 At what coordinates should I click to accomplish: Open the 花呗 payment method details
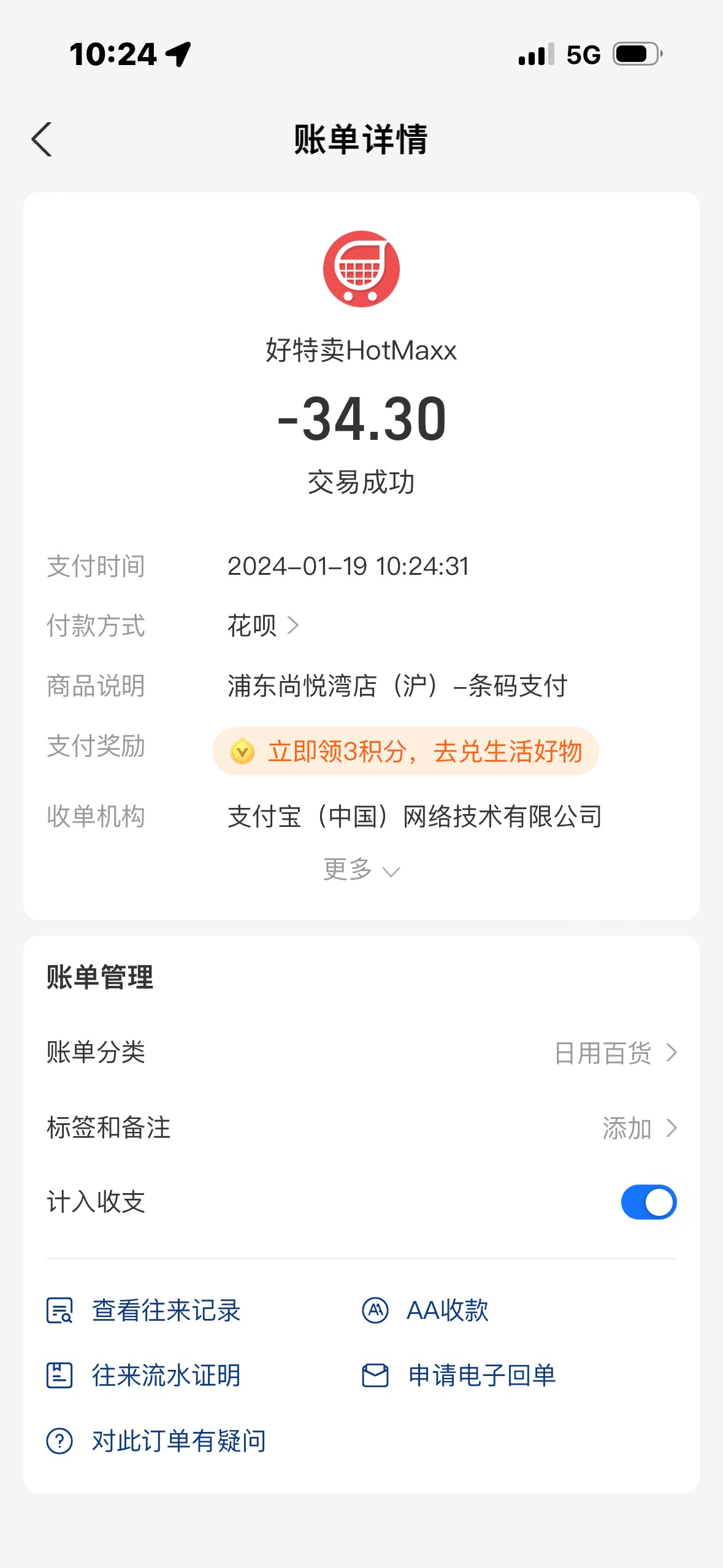[x=263, y=626]
